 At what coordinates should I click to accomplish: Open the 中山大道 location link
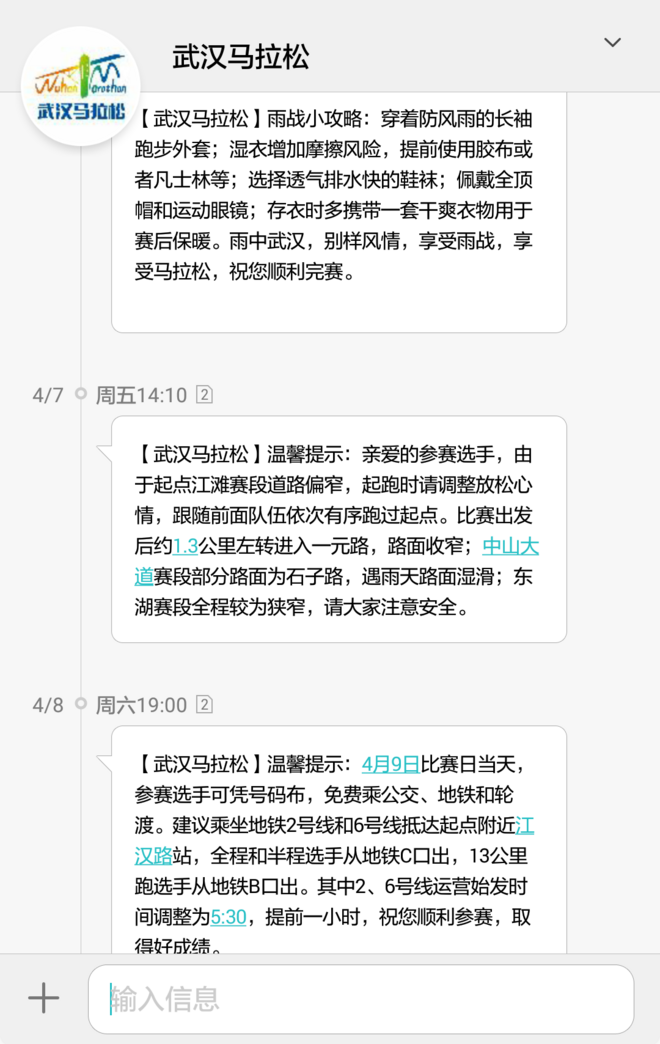510,547
